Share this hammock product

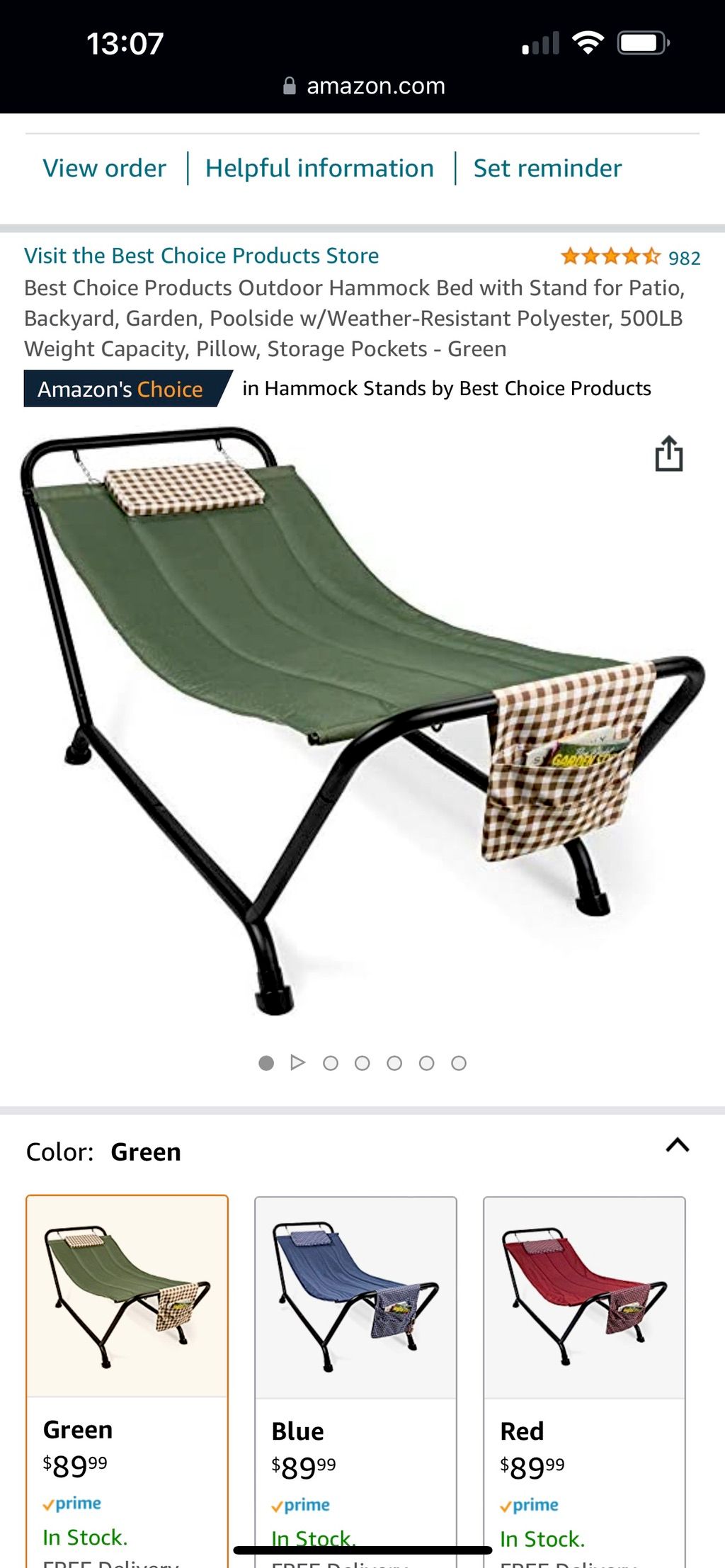point(668,454)
